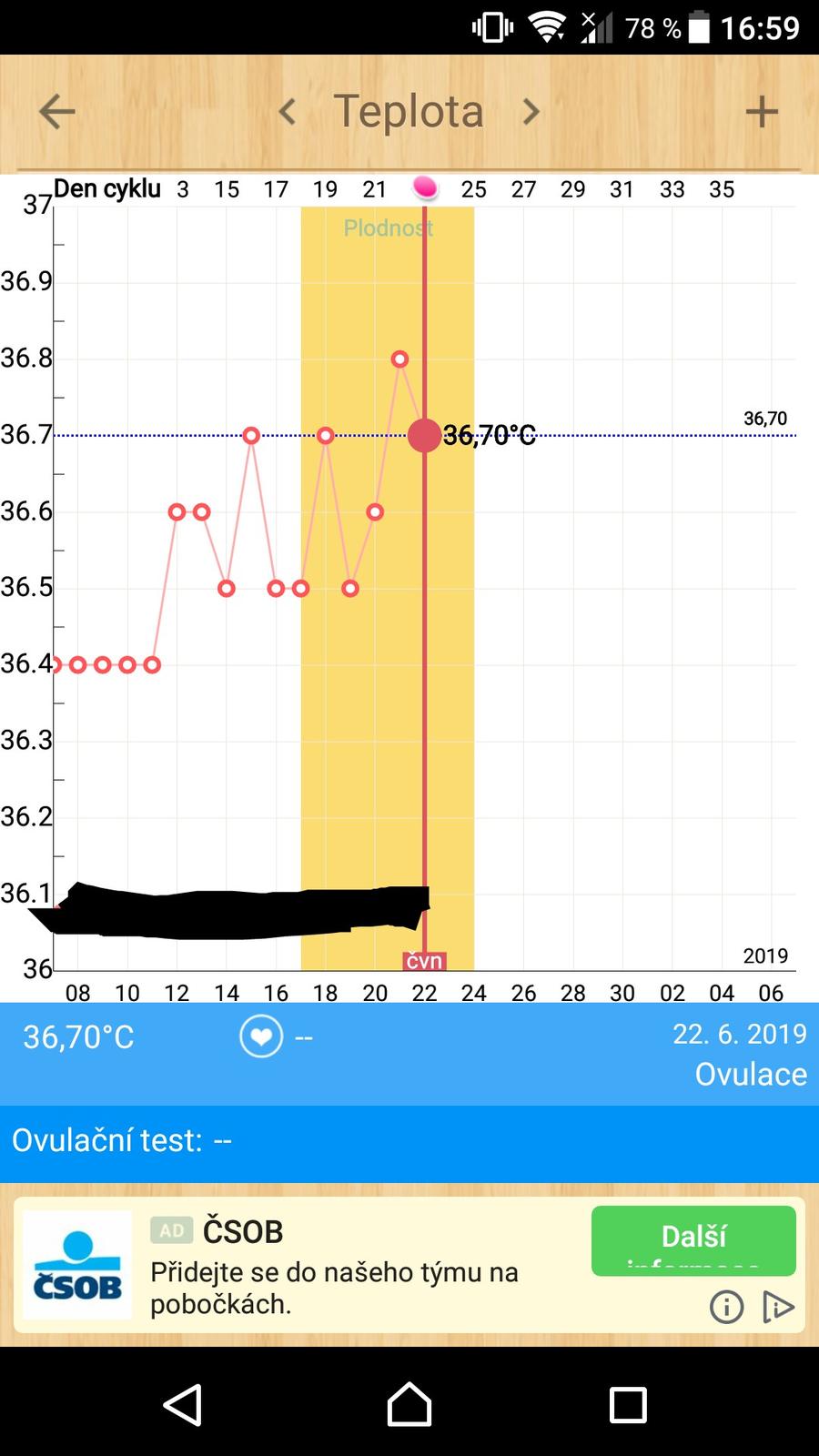Tap the heart icon in the info bar
The height and width of the screenshot is (1456, 819).
click(x=261, y=1037)
